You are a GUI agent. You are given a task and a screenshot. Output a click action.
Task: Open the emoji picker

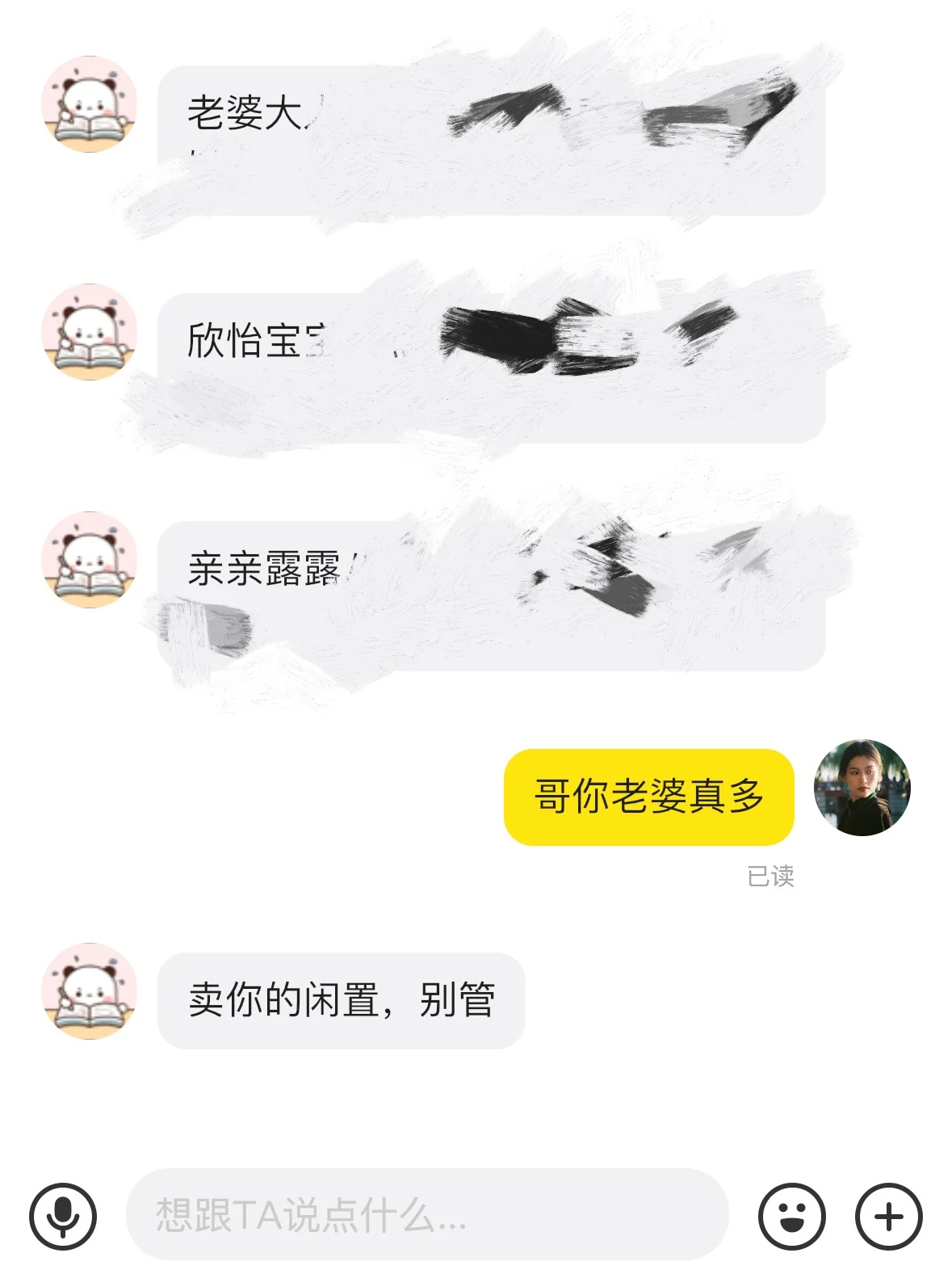tap(791, 1216)
